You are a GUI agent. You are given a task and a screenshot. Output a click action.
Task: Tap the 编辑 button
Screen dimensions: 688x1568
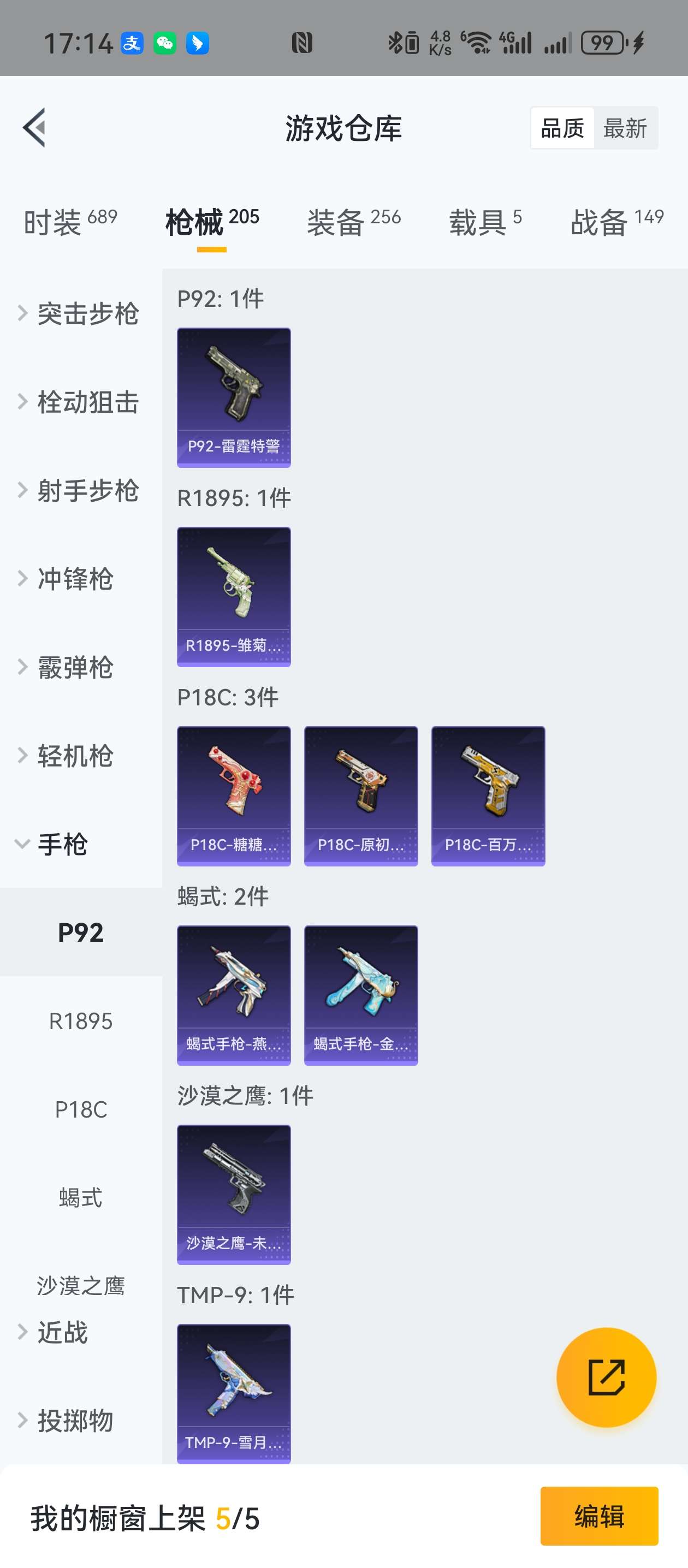tap(598, 1516)
